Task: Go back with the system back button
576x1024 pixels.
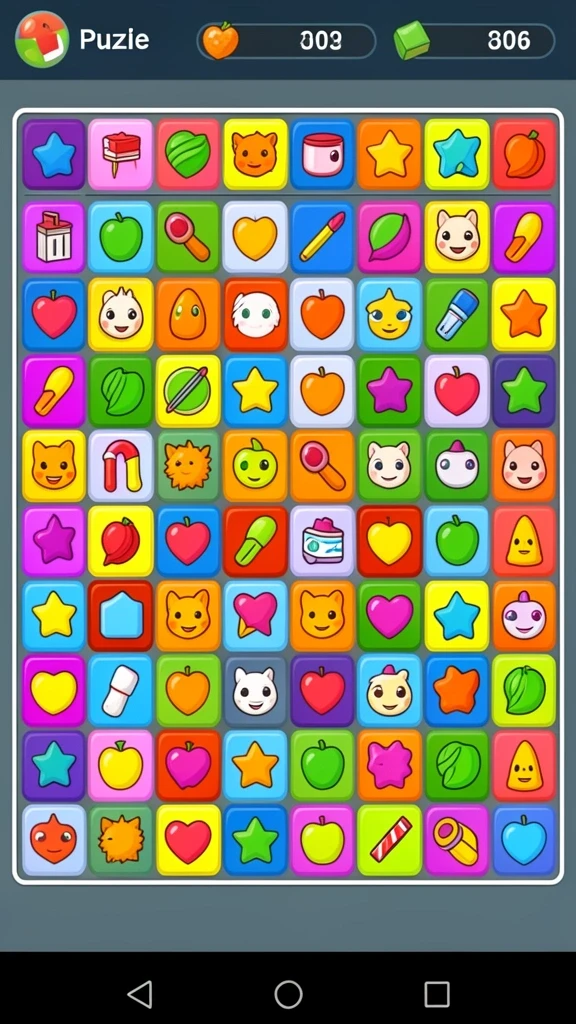Action: click(x=140, y=994)
